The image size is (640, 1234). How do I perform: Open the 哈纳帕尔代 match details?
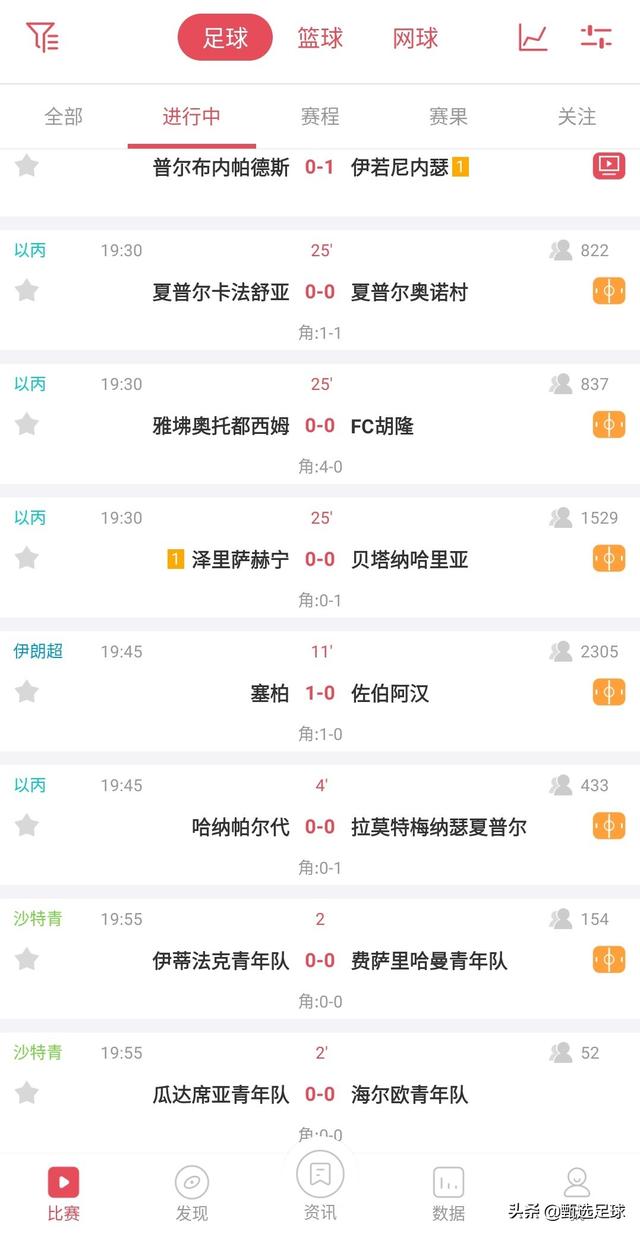[320, 825]
